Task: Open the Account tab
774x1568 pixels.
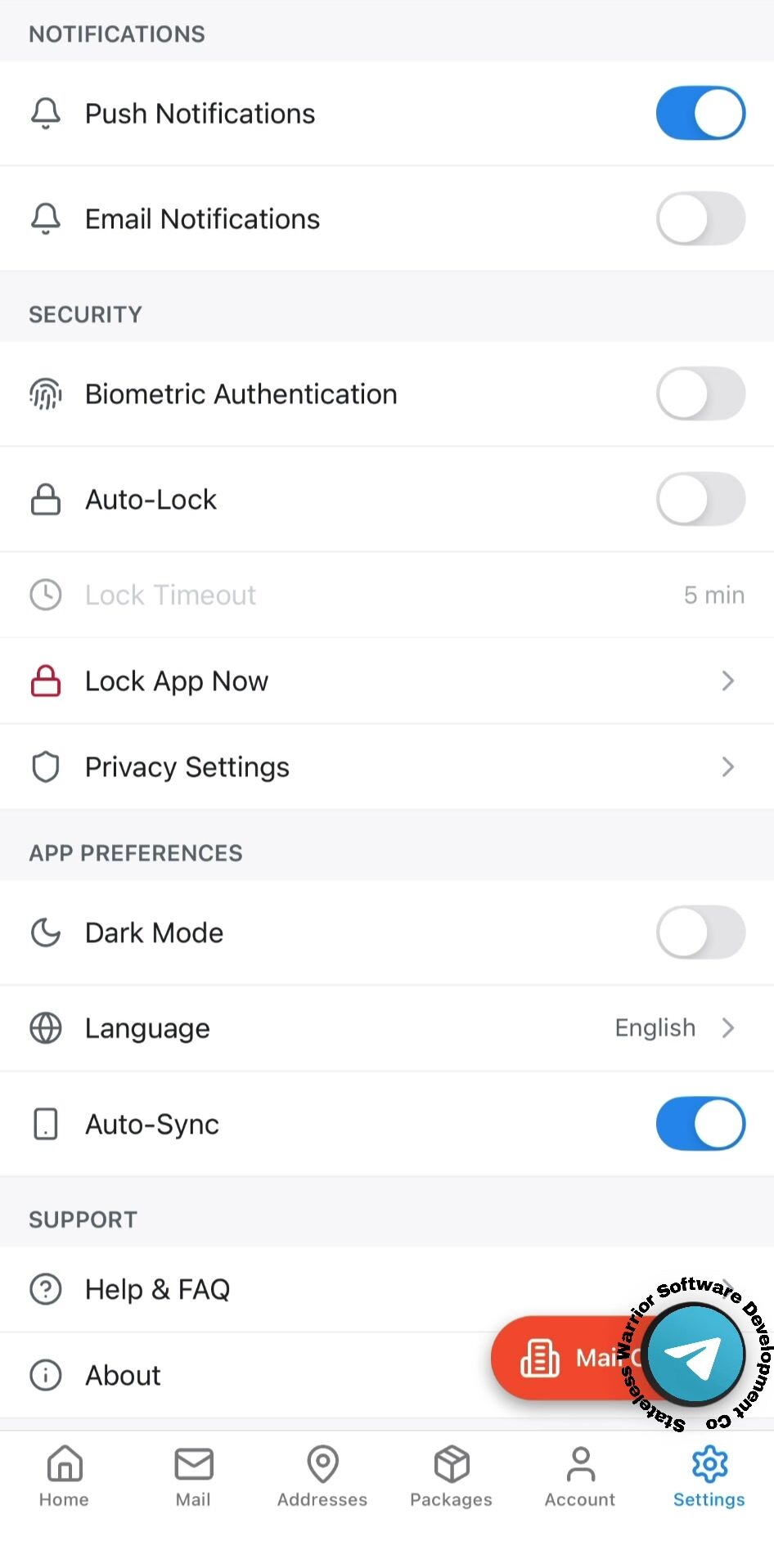Action: click(x=580, y=1475)
